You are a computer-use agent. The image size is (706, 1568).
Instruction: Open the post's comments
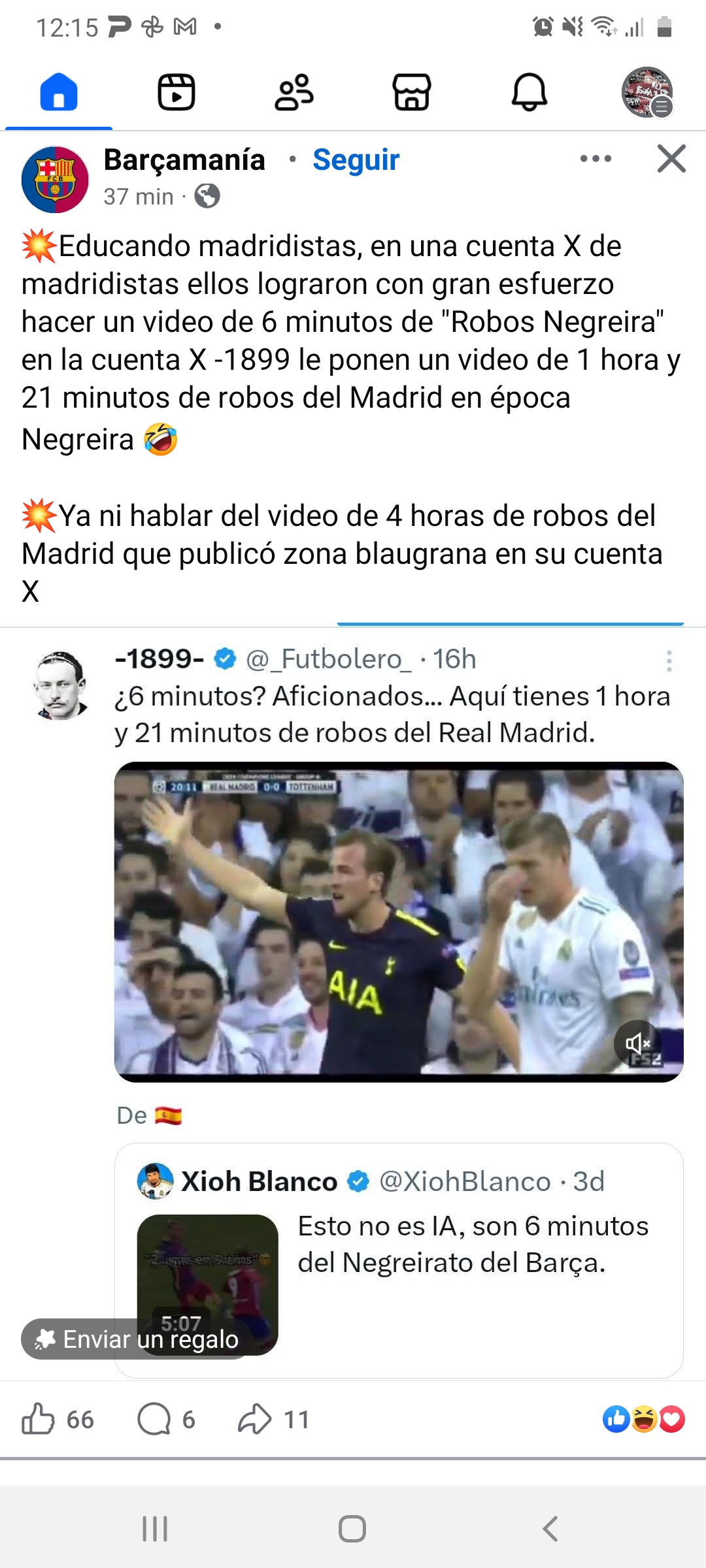[166, 1419]
